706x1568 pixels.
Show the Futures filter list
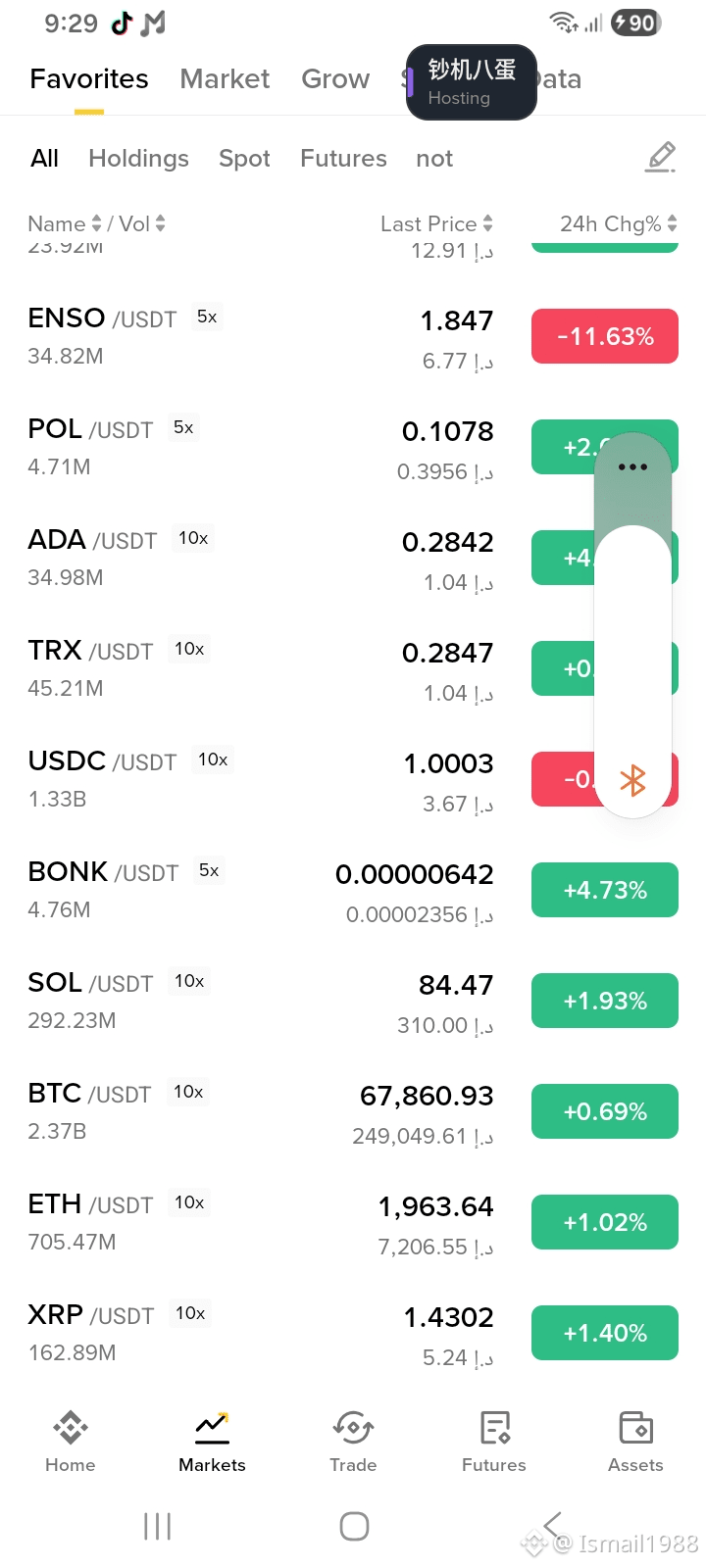pyautogui.click(x=343, y=159)
